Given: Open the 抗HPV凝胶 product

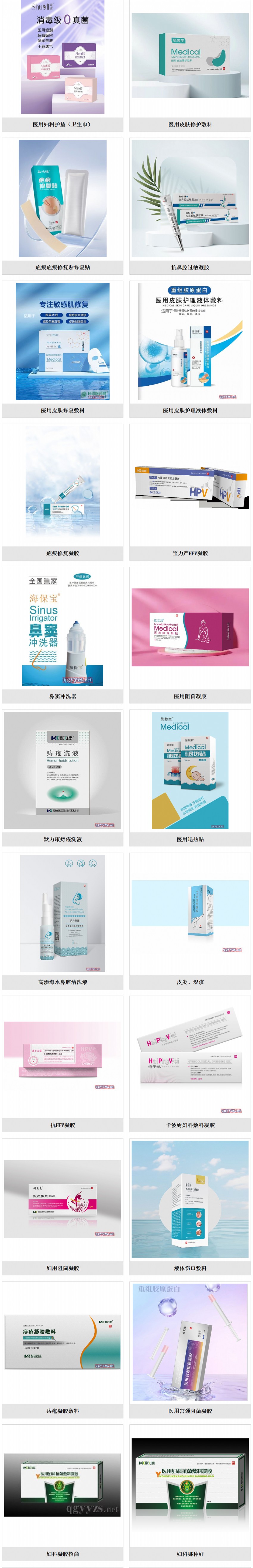Looking at the screenshot, I should [63, 1056].
